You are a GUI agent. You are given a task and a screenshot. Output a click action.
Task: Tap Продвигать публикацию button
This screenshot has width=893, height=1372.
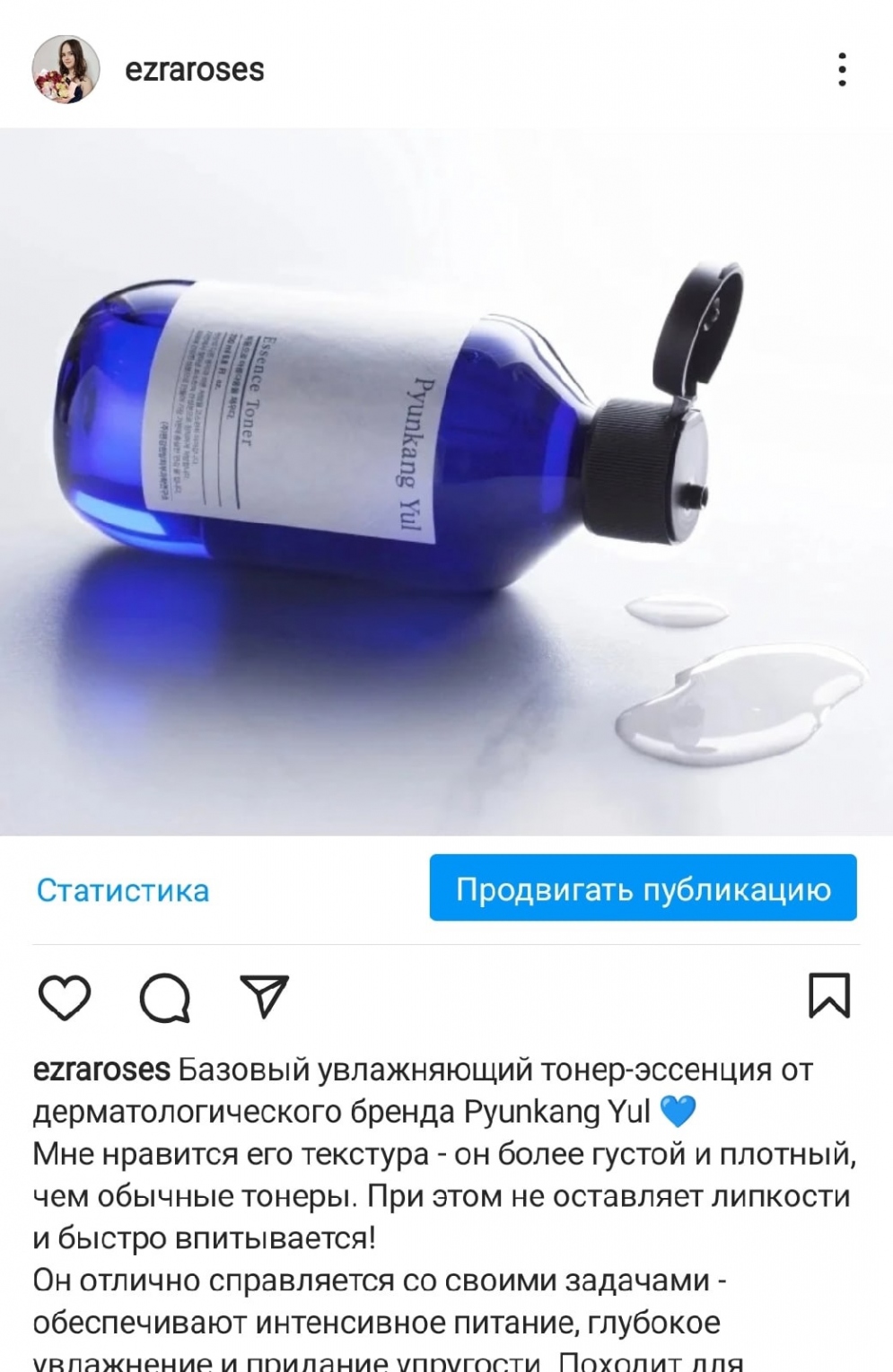643,888
